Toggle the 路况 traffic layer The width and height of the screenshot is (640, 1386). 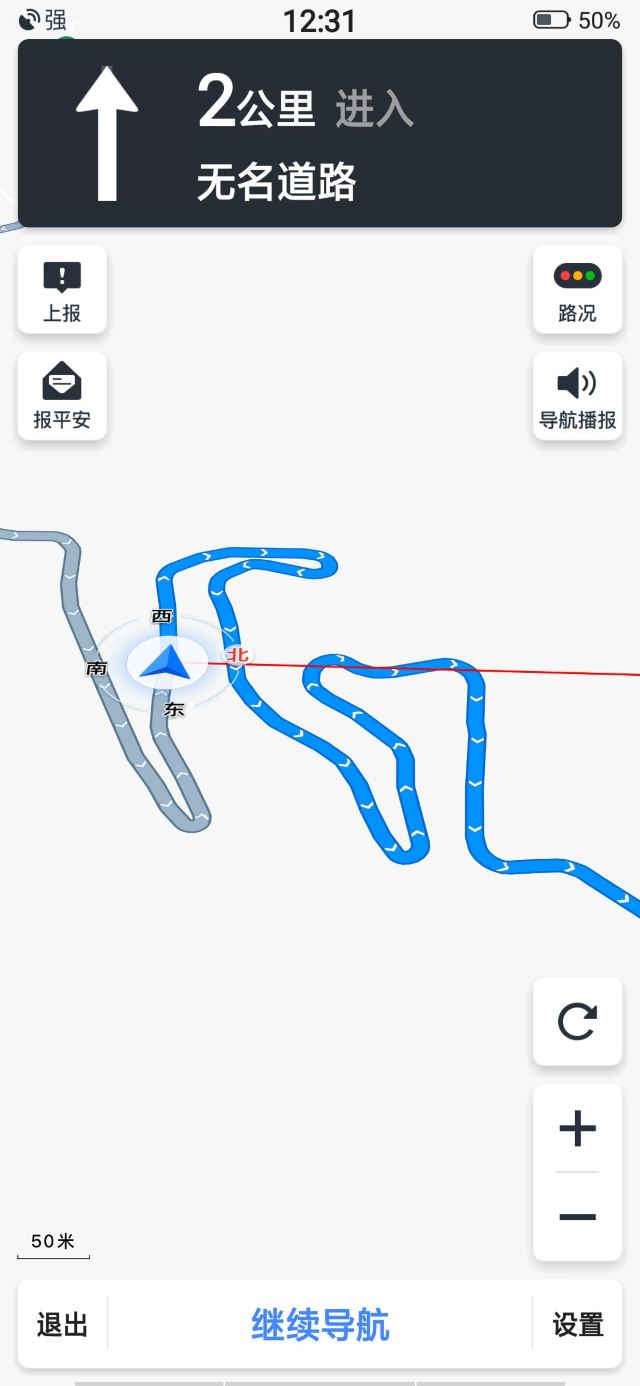tap(577, 290)
